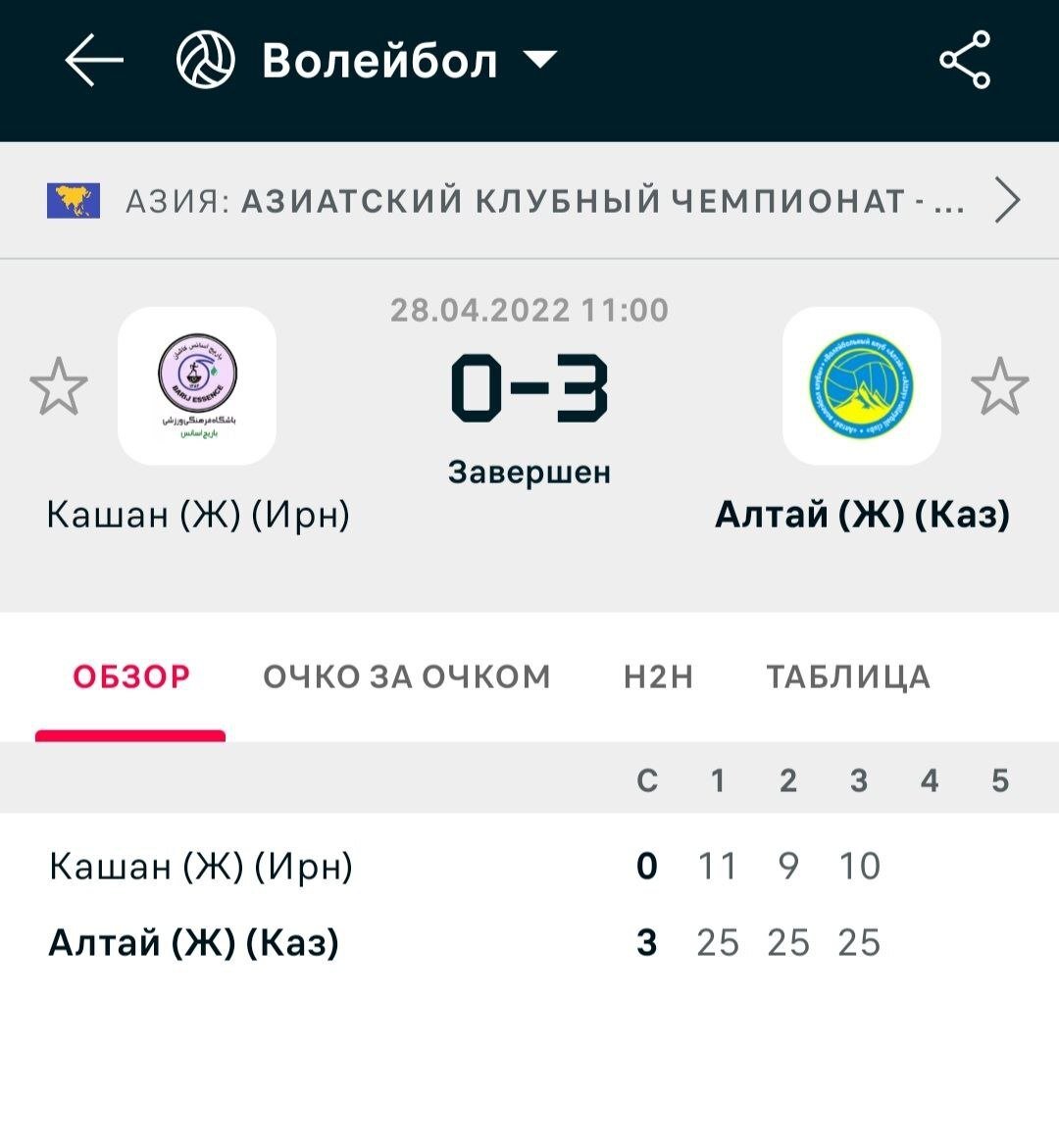Switch to the H2H tab
Viewport: 1059px width, 1148px height.
658,676
